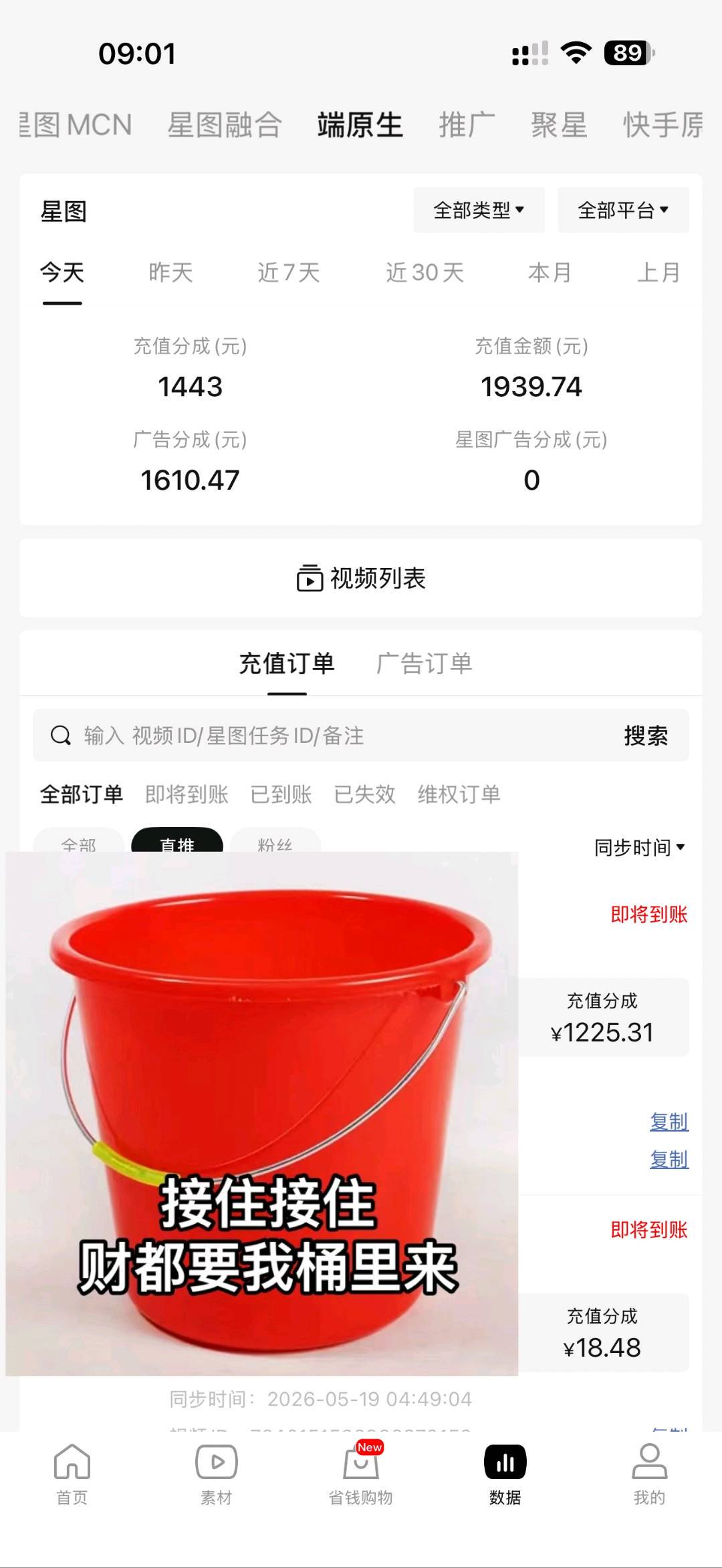Open the 视频列表 video list

pyautogui.click(x=361, y=578)
